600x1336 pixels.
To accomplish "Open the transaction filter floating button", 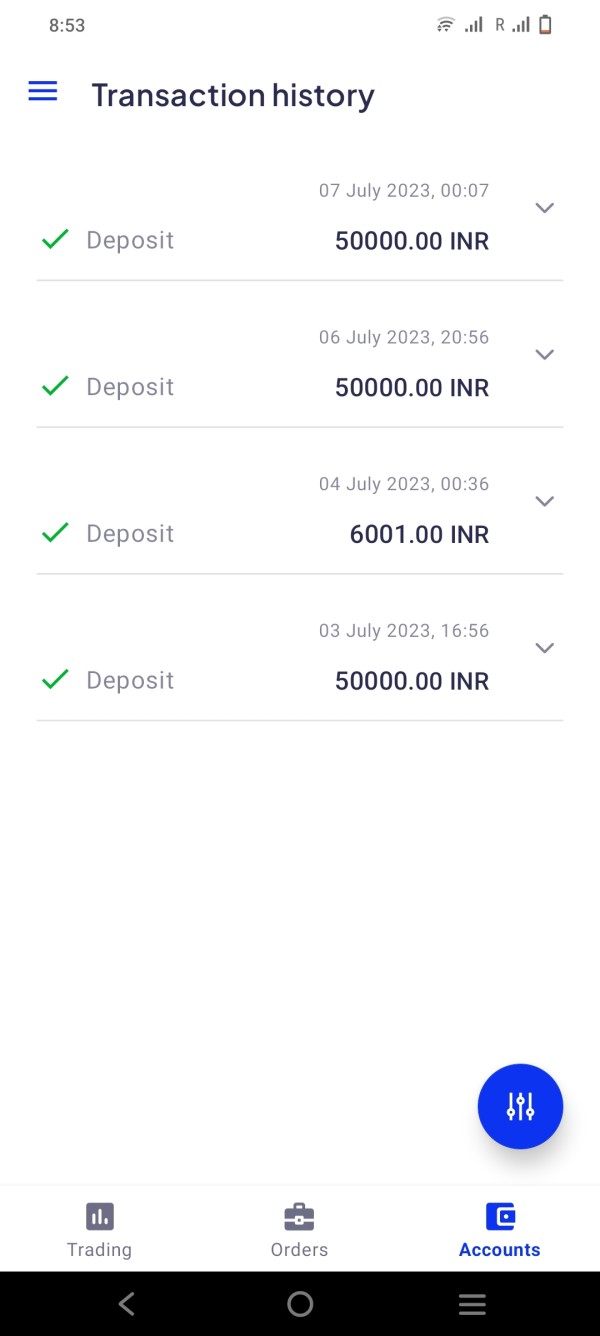I will [520, 1106].
